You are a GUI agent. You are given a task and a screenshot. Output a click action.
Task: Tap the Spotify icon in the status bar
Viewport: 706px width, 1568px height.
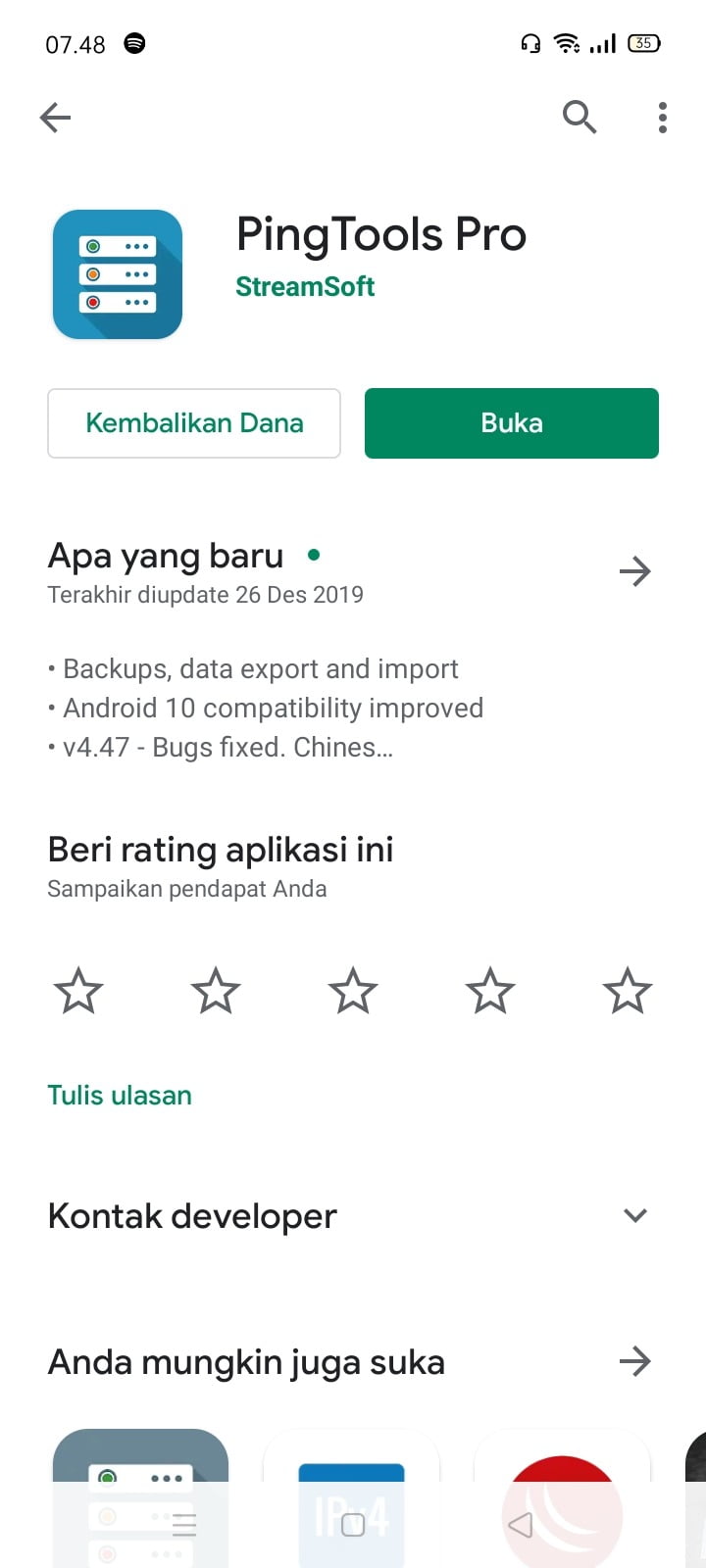[x=135, y=43]
